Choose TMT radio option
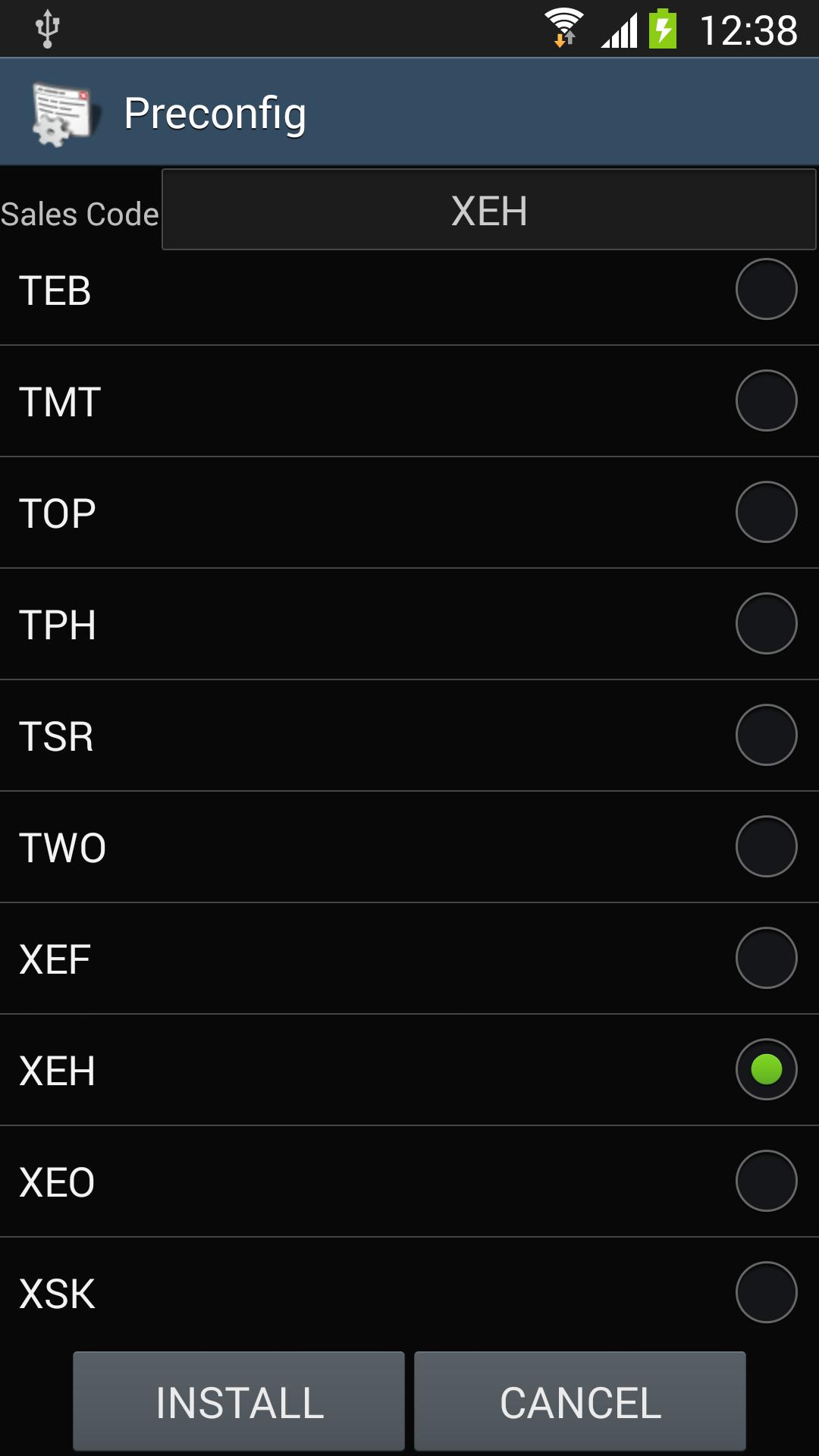Image resolution: width=819 pixels, height=1456 pixels. coord(409,401)
